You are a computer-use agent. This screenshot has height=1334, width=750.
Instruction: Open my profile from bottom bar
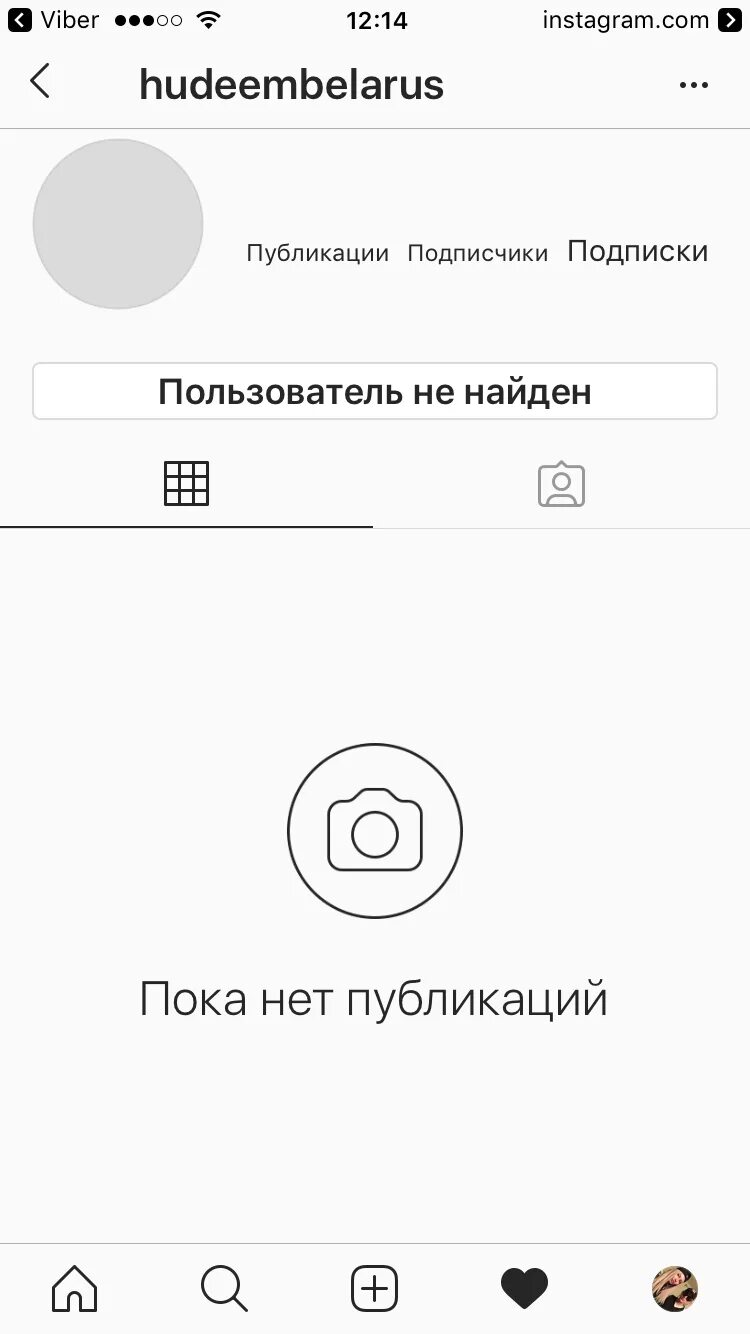pos(675,1288)
